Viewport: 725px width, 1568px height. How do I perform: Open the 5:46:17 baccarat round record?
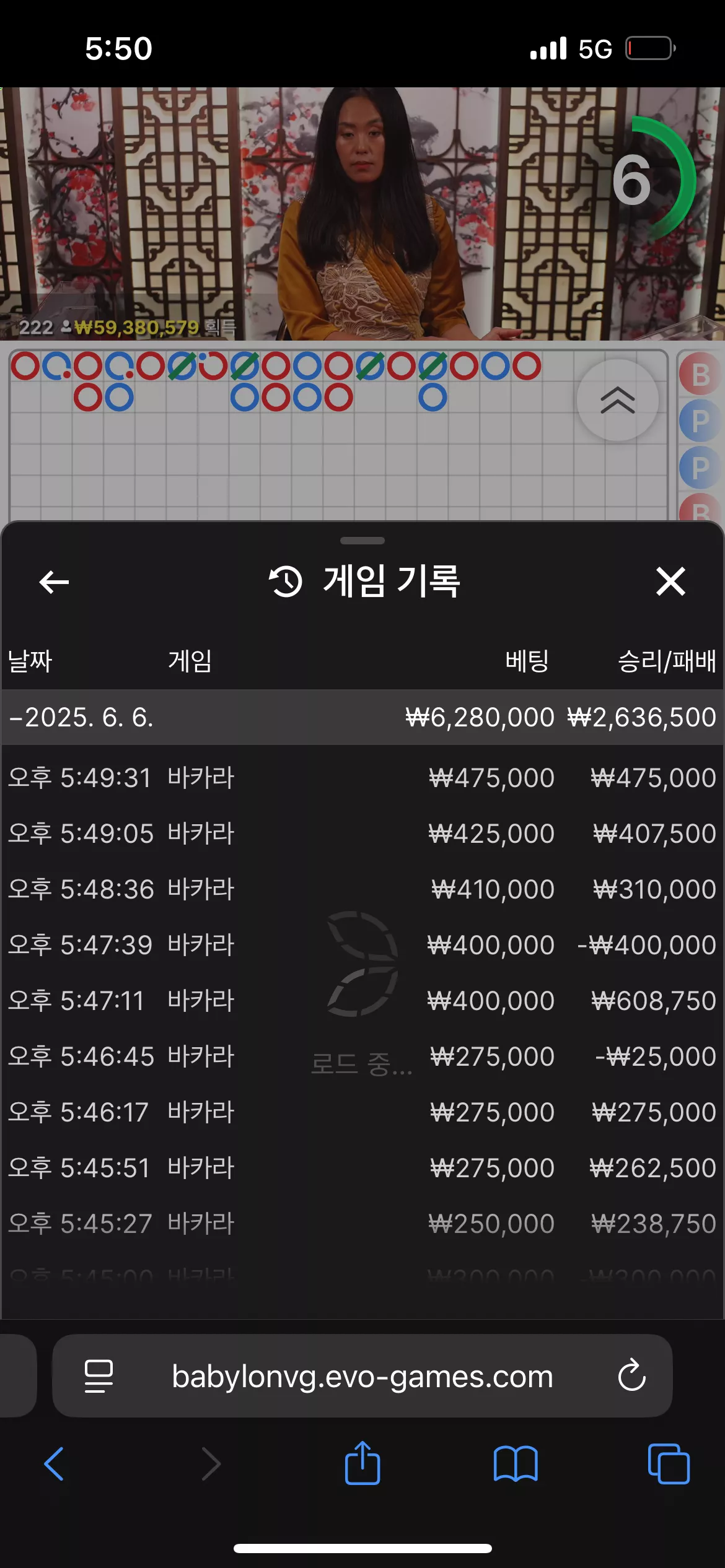click(362, 1112)
